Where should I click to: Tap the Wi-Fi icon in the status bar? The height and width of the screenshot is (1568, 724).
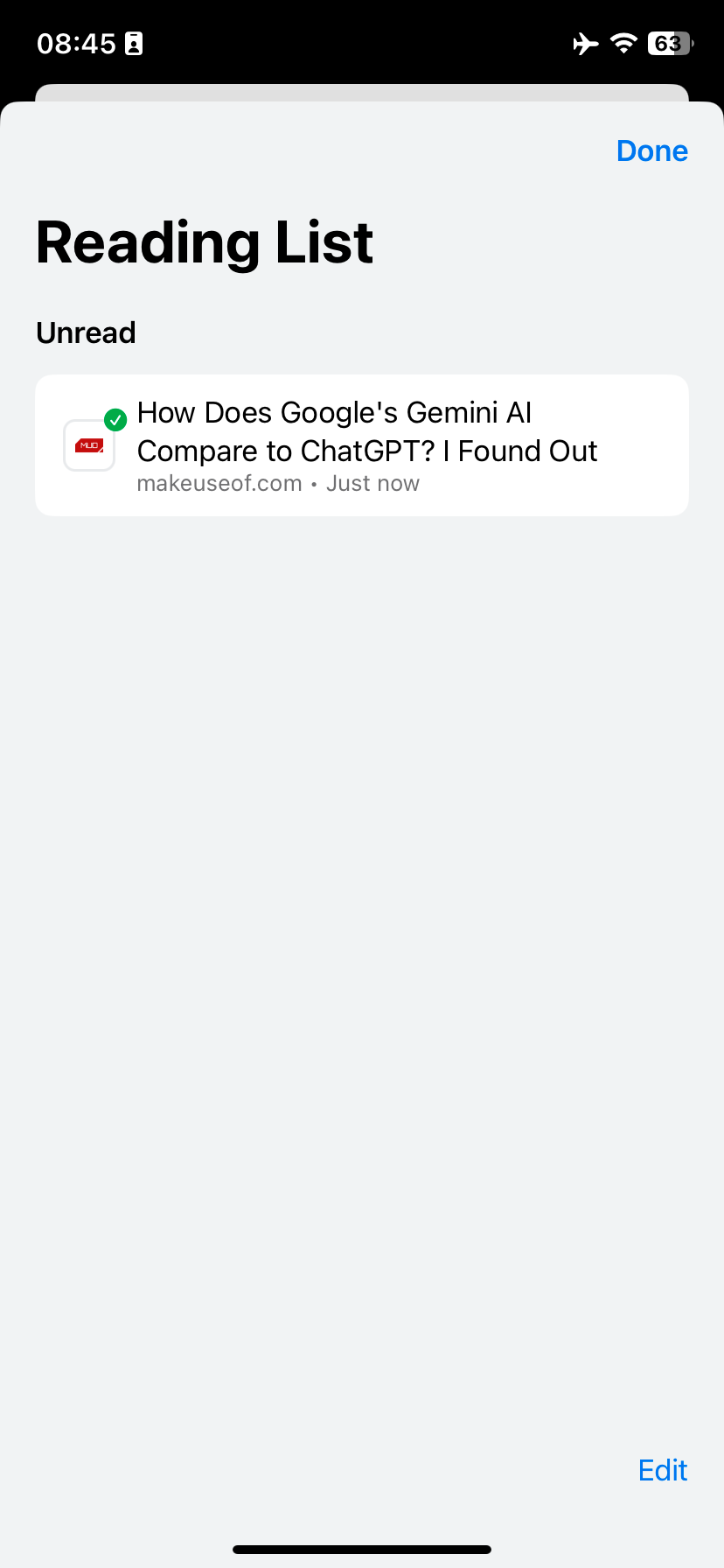[x=623, y=43]
